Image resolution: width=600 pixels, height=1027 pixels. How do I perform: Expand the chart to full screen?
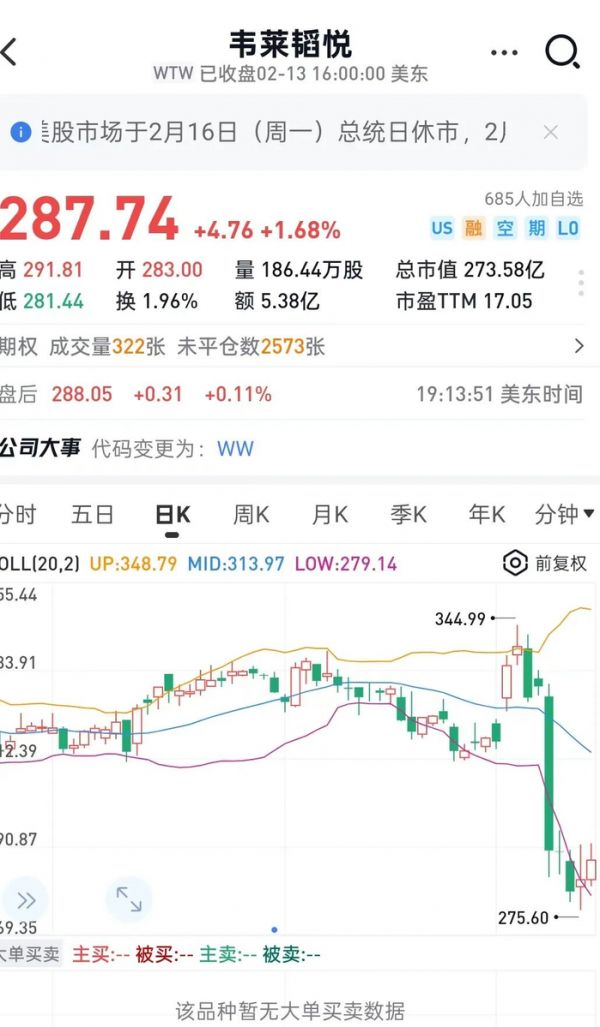(x=129, y=898)
